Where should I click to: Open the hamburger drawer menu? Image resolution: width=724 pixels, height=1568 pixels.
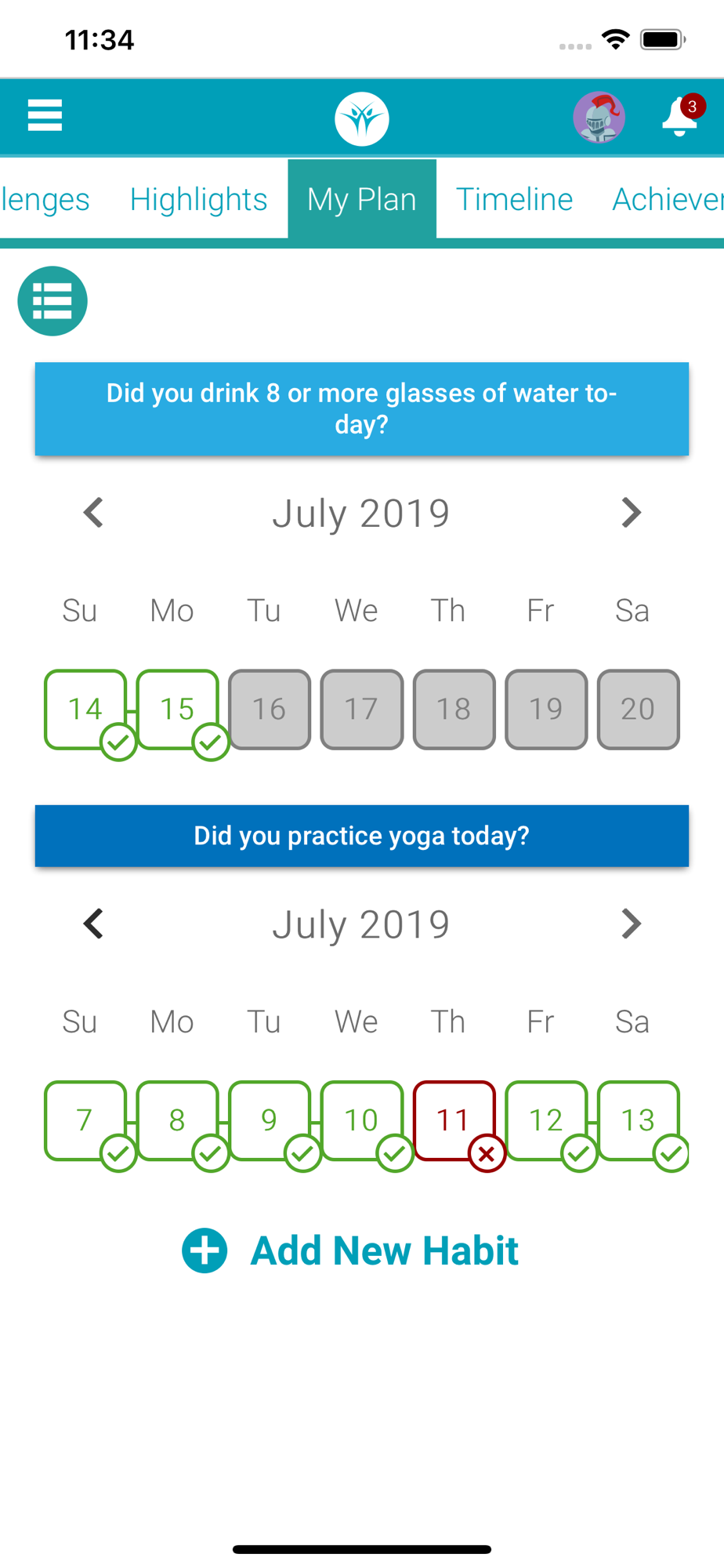[x=45, y=115]
